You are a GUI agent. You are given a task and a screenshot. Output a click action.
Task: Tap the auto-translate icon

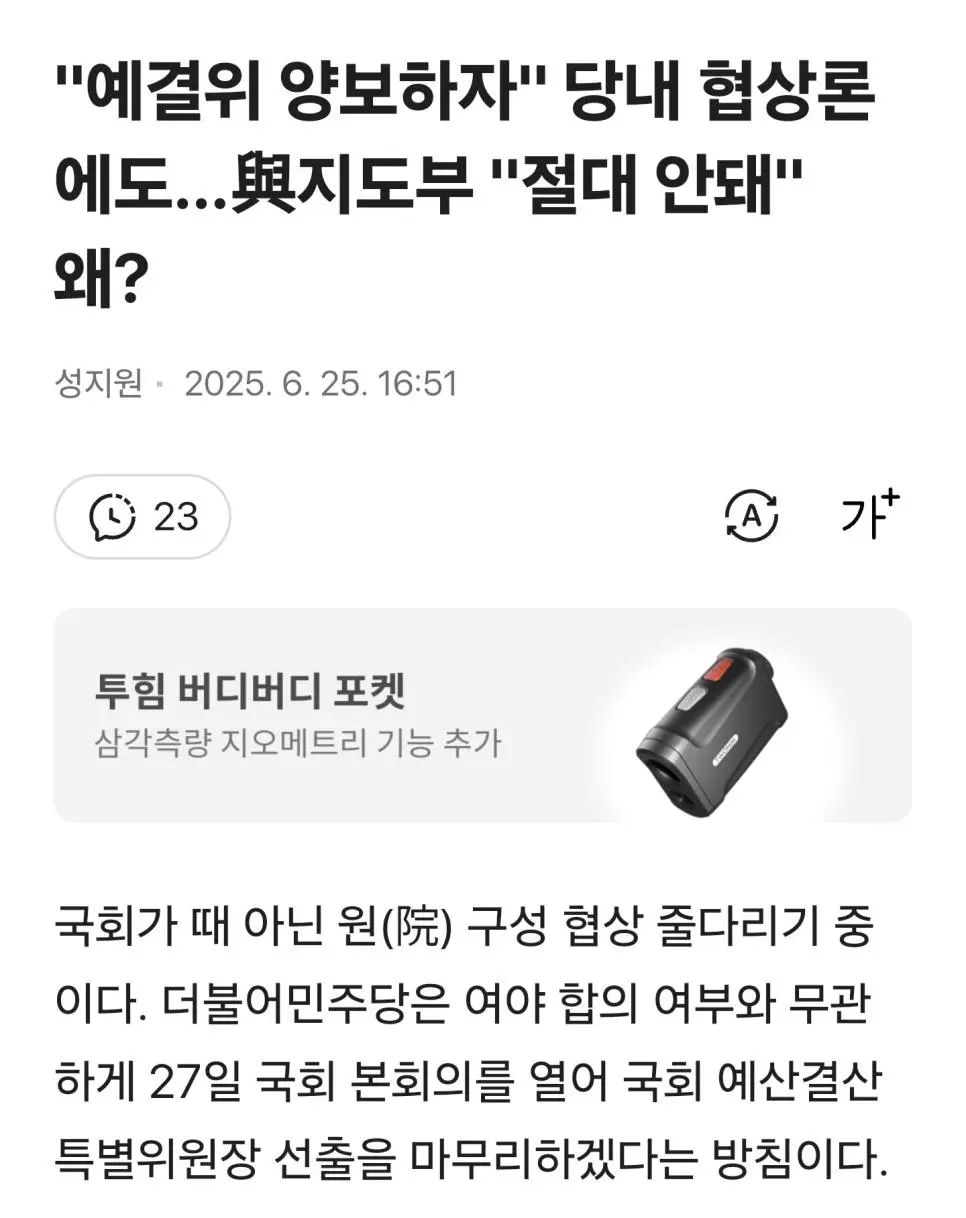(x=750, y=516)
